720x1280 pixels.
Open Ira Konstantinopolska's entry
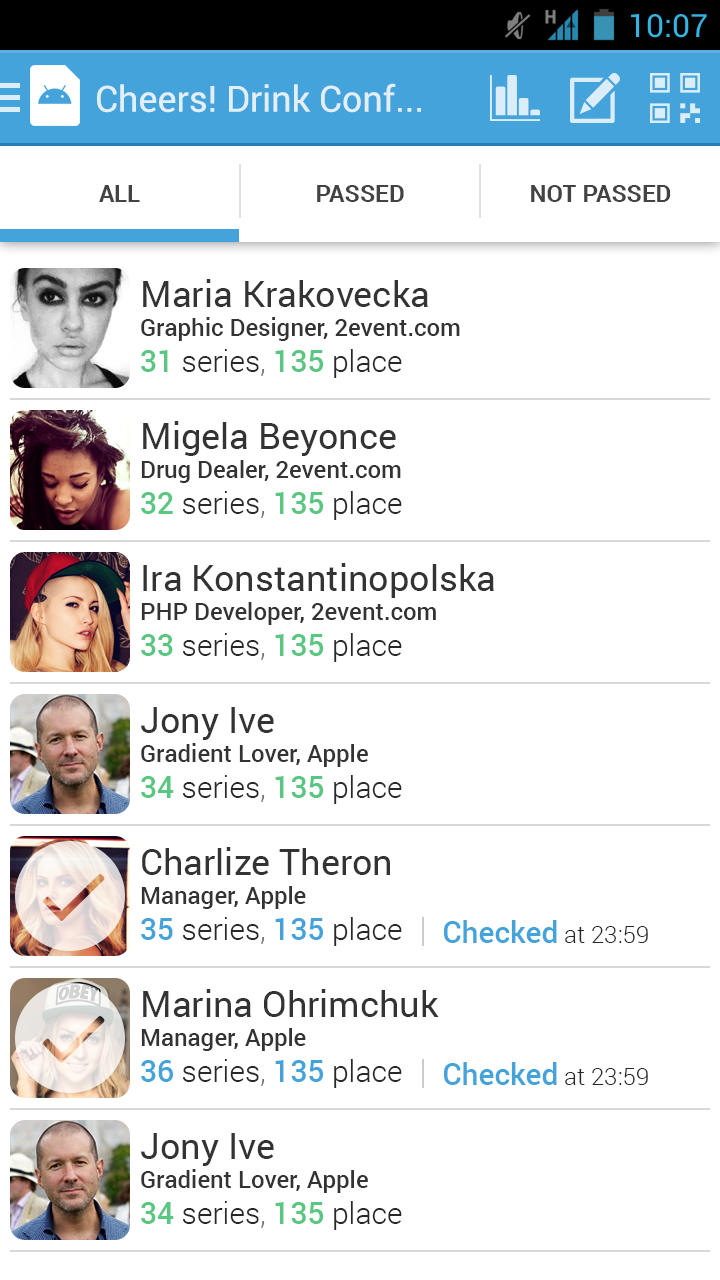360,612
